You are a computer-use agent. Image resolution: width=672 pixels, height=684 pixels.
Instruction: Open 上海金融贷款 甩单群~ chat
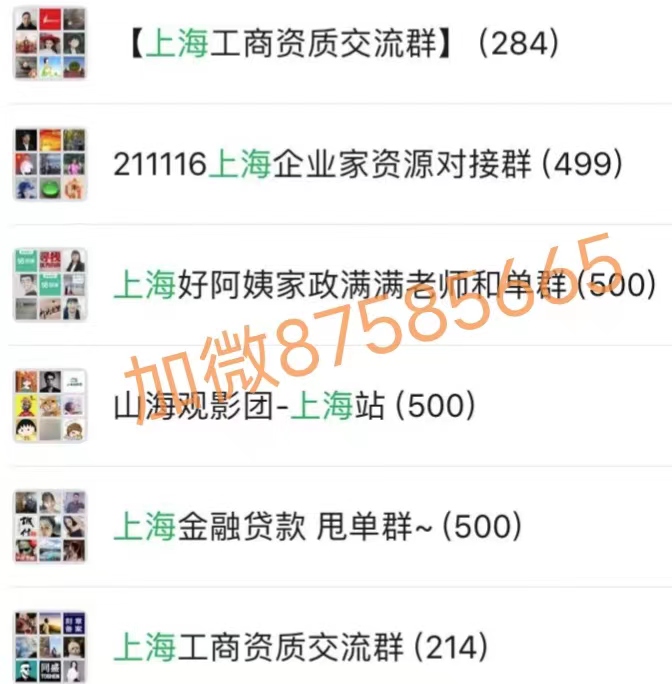pyautogui.click(x=317, y=526)
